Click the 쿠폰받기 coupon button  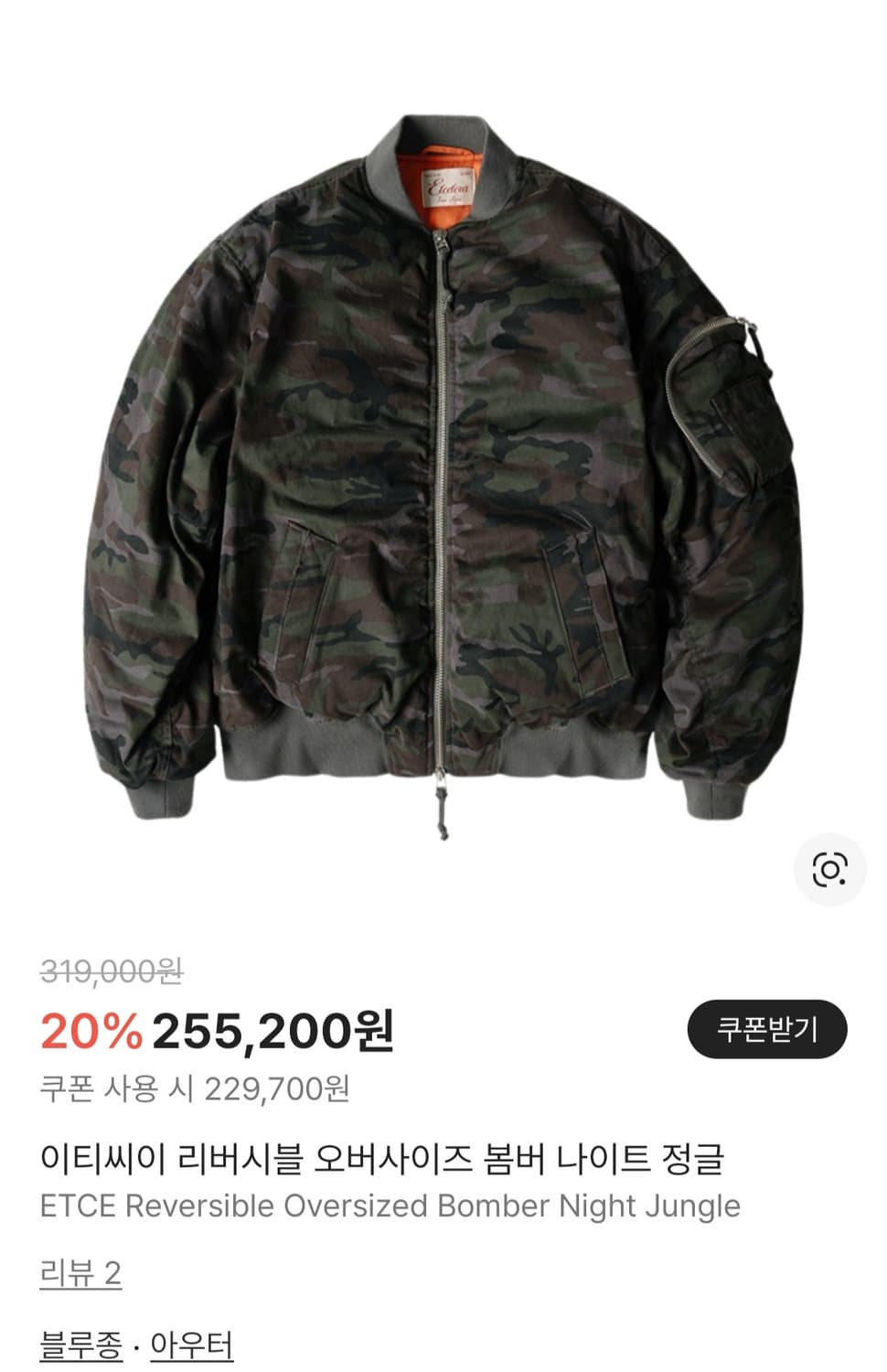766,1030
